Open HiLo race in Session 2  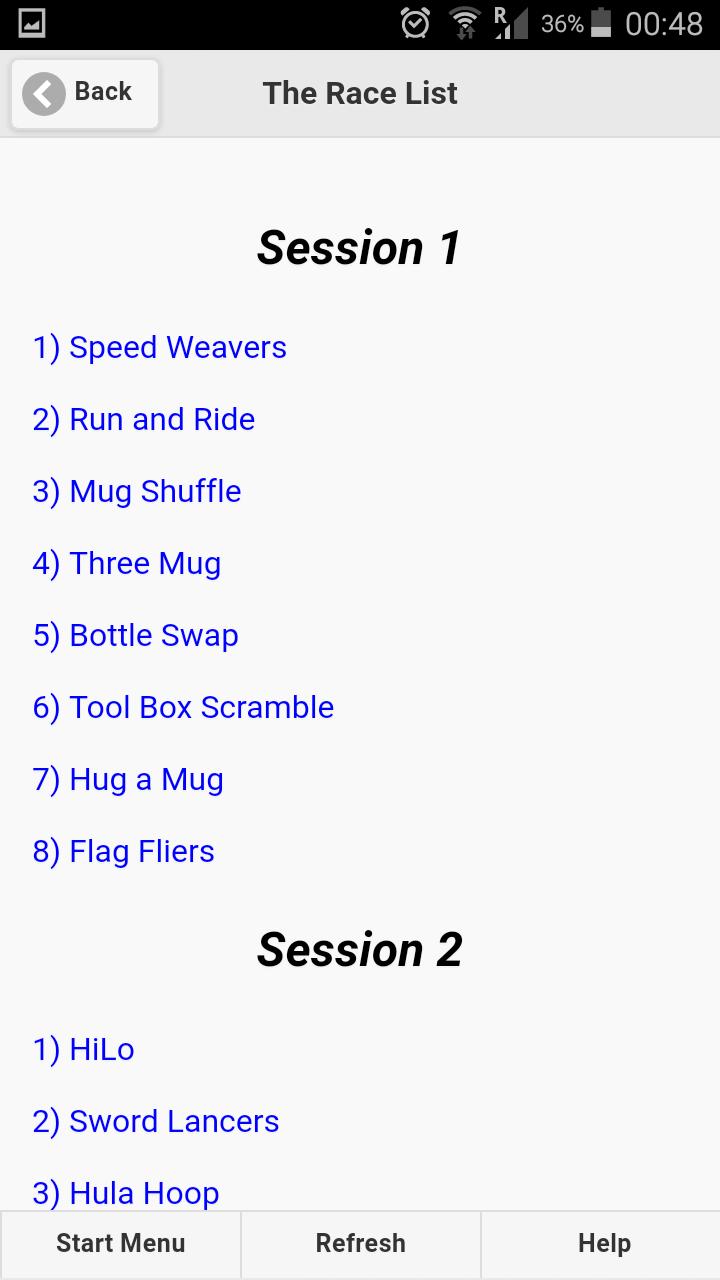click(x=84, y=1050)
